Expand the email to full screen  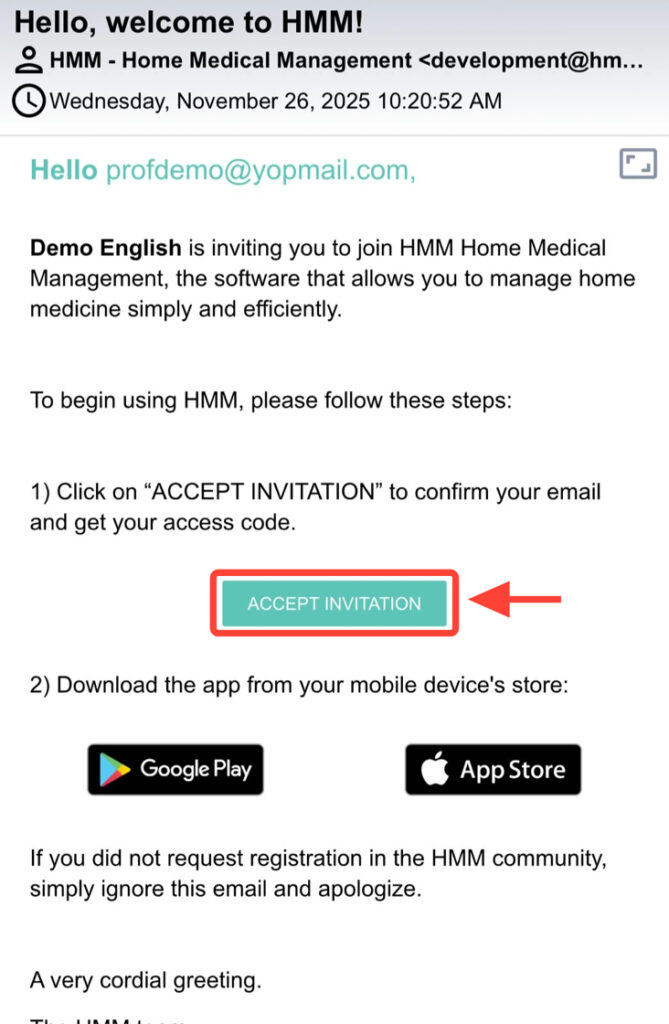637,164
